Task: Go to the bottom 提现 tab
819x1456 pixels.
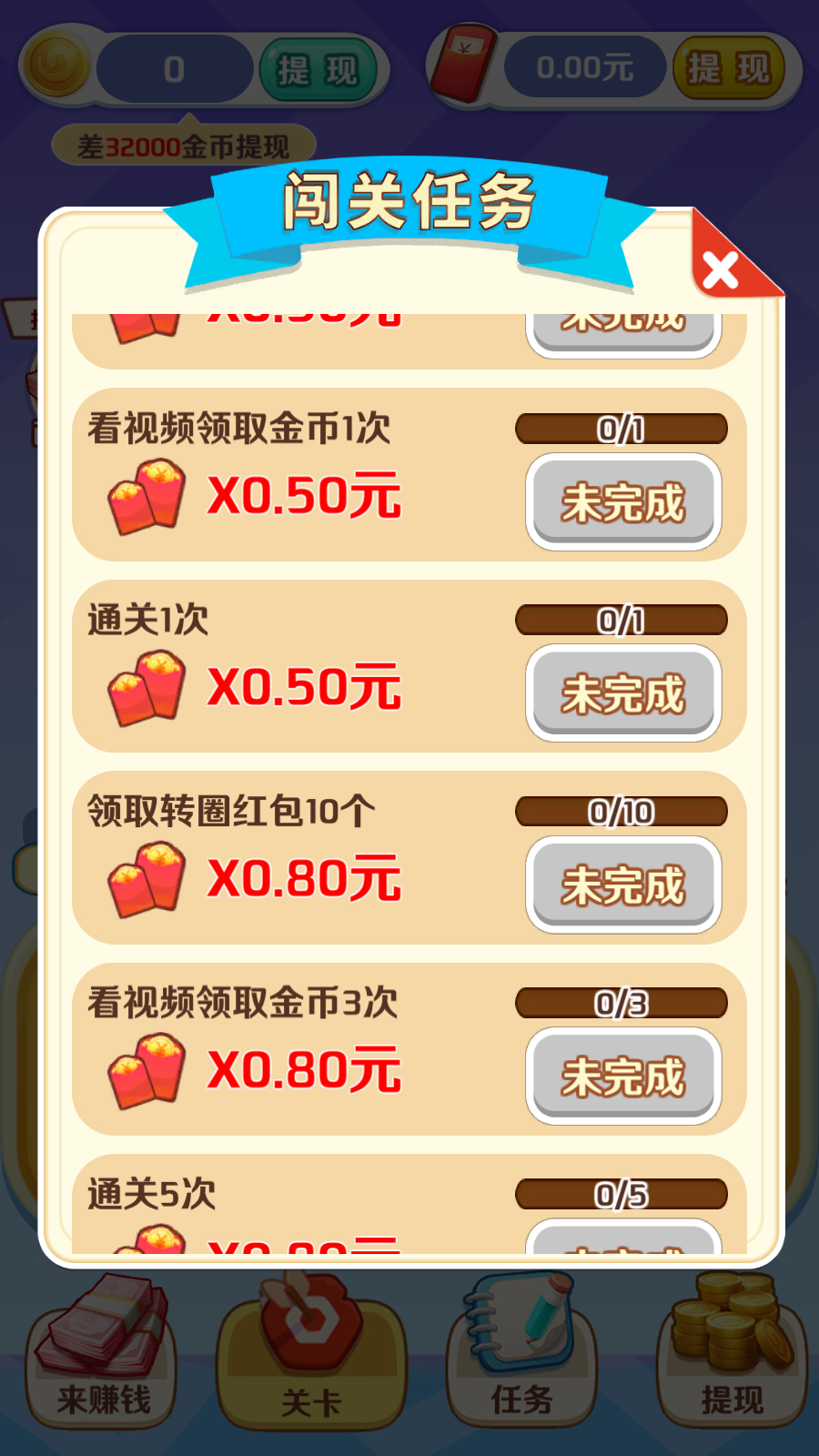Action: 732,1352
